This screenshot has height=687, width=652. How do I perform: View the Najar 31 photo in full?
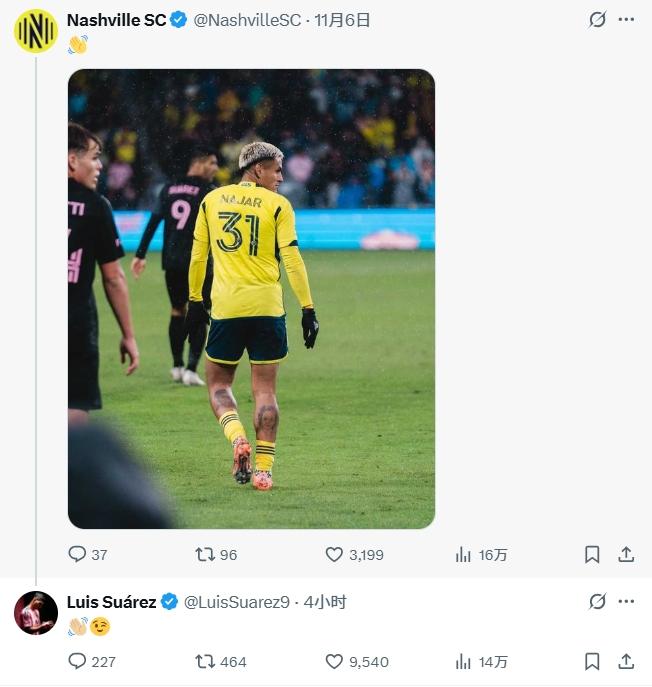[251, 298]
